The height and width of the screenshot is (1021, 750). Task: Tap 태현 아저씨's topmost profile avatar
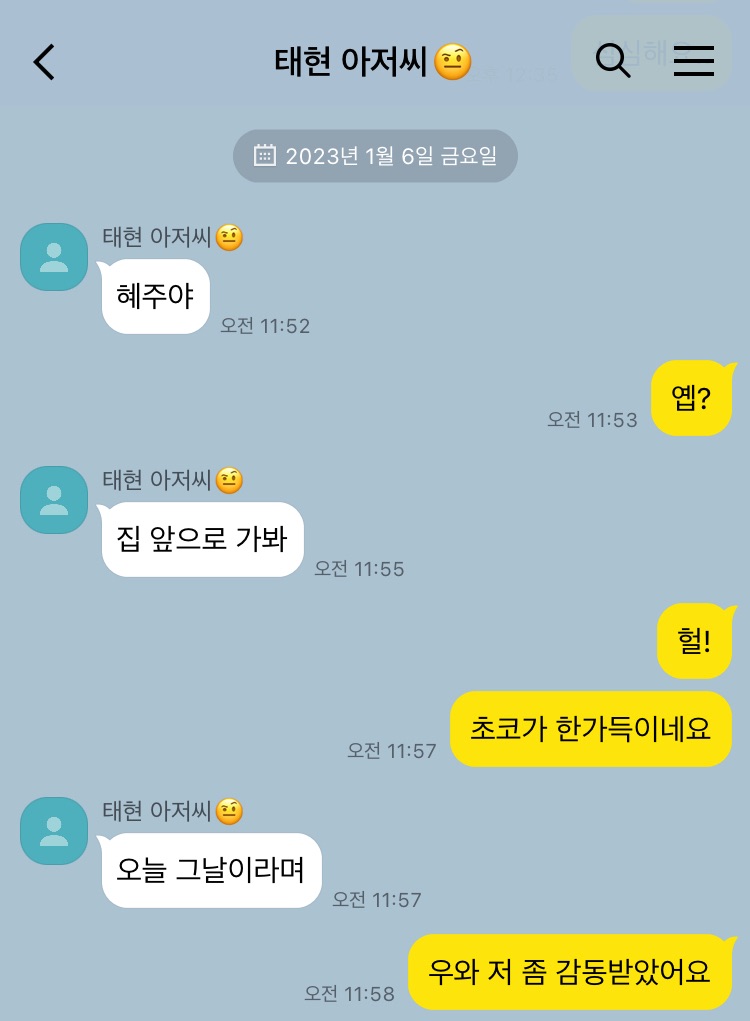click(x=53, y=257)
